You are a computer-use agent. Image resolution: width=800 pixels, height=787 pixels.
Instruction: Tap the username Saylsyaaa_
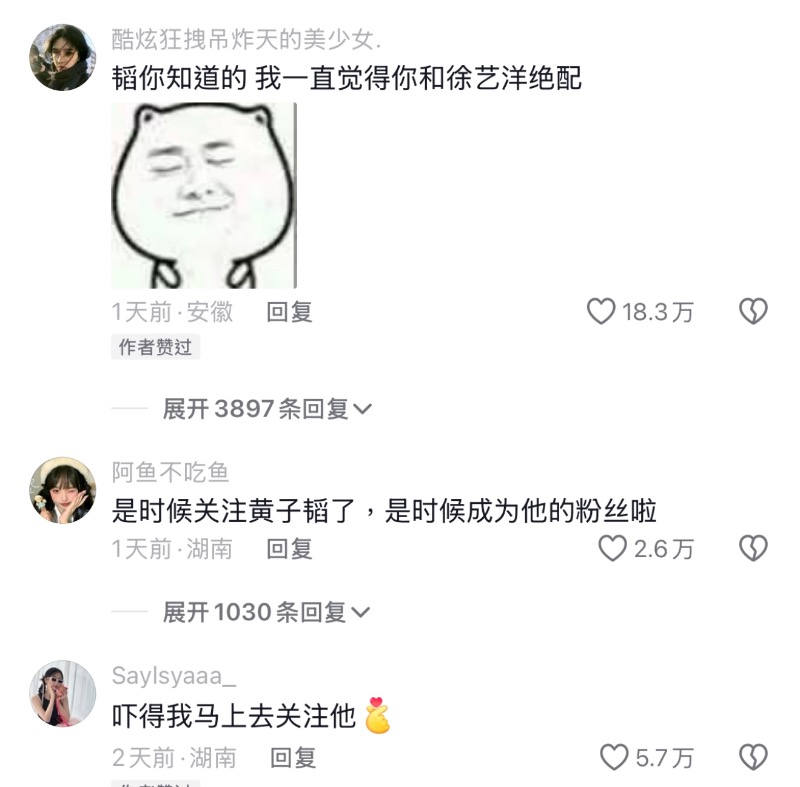click(x=174, y=676)
